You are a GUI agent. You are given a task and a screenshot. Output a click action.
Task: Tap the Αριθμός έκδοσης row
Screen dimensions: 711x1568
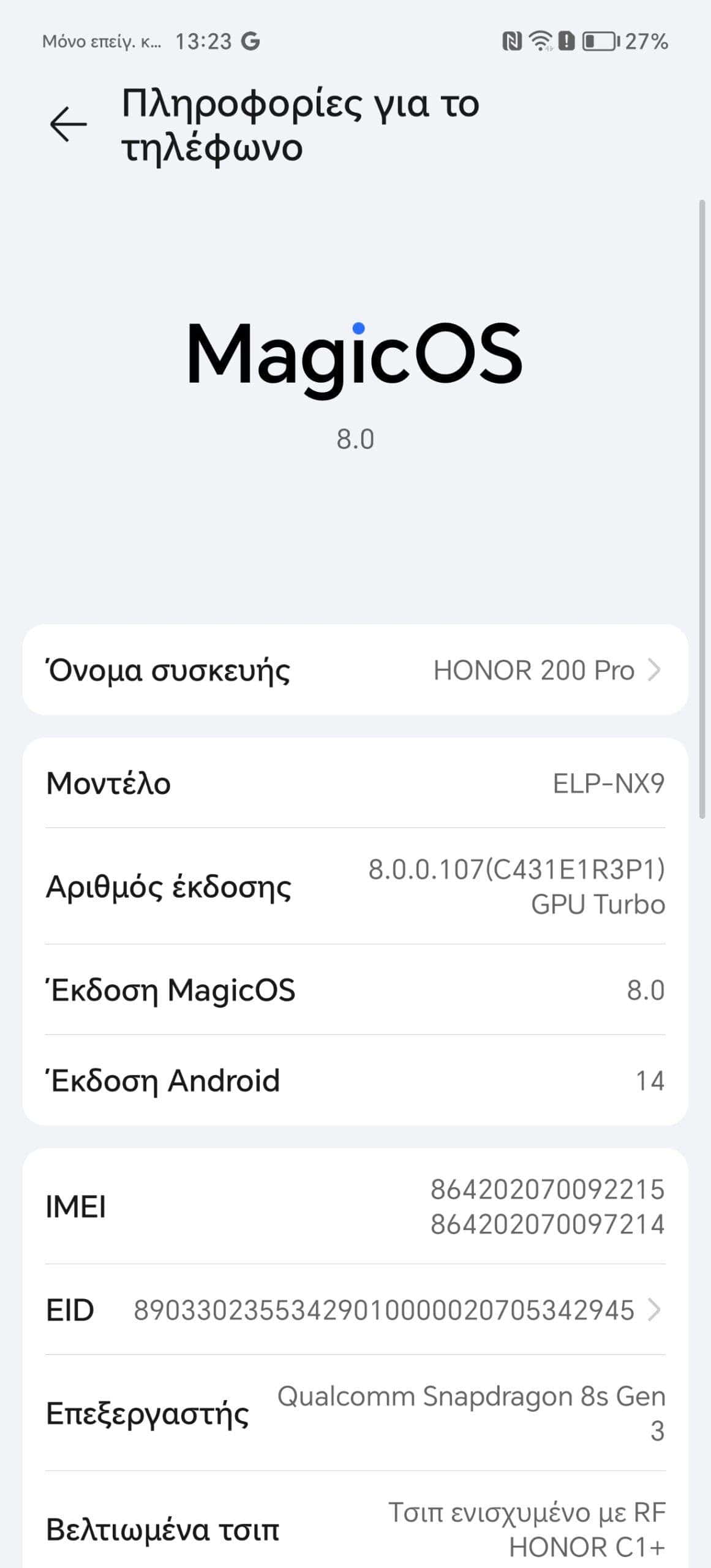[355, 886]
